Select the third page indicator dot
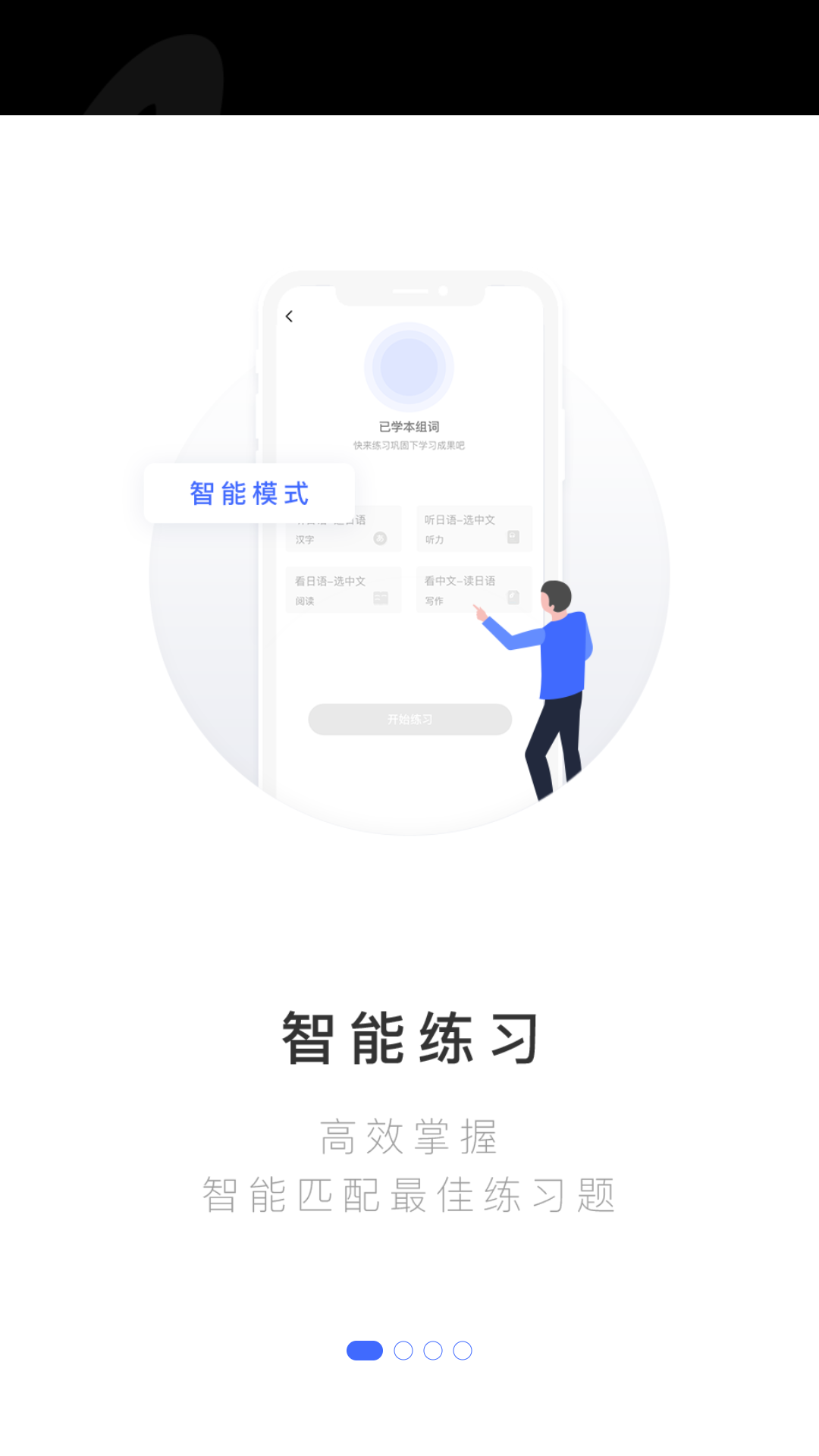Image resolution: width=819 pixels, height=1456 pixels. pos(433,1351)
